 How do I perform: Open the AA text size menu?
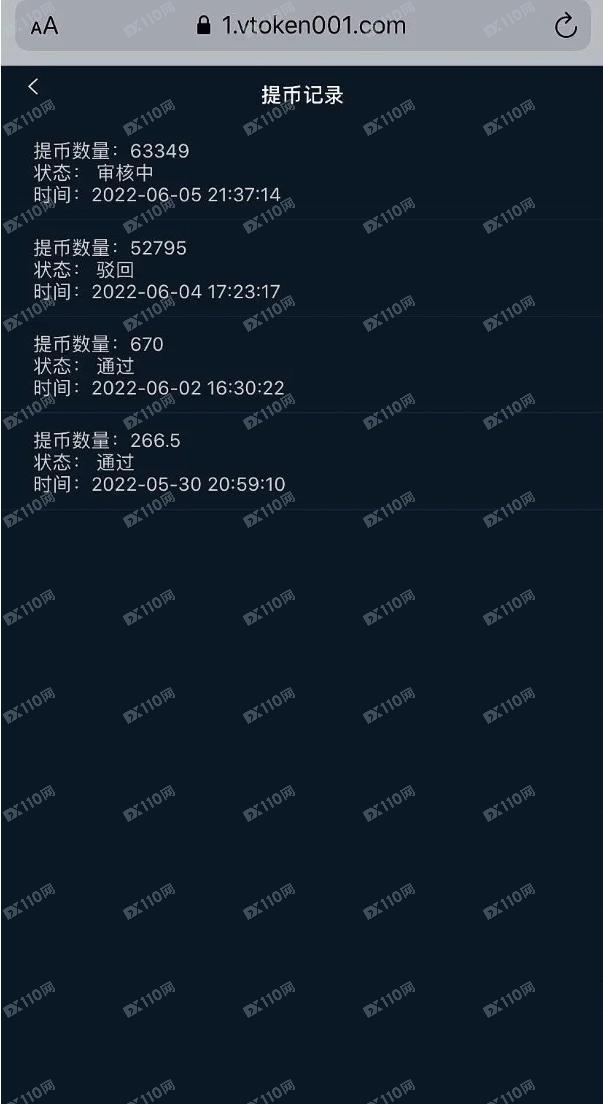pos(44,27)
